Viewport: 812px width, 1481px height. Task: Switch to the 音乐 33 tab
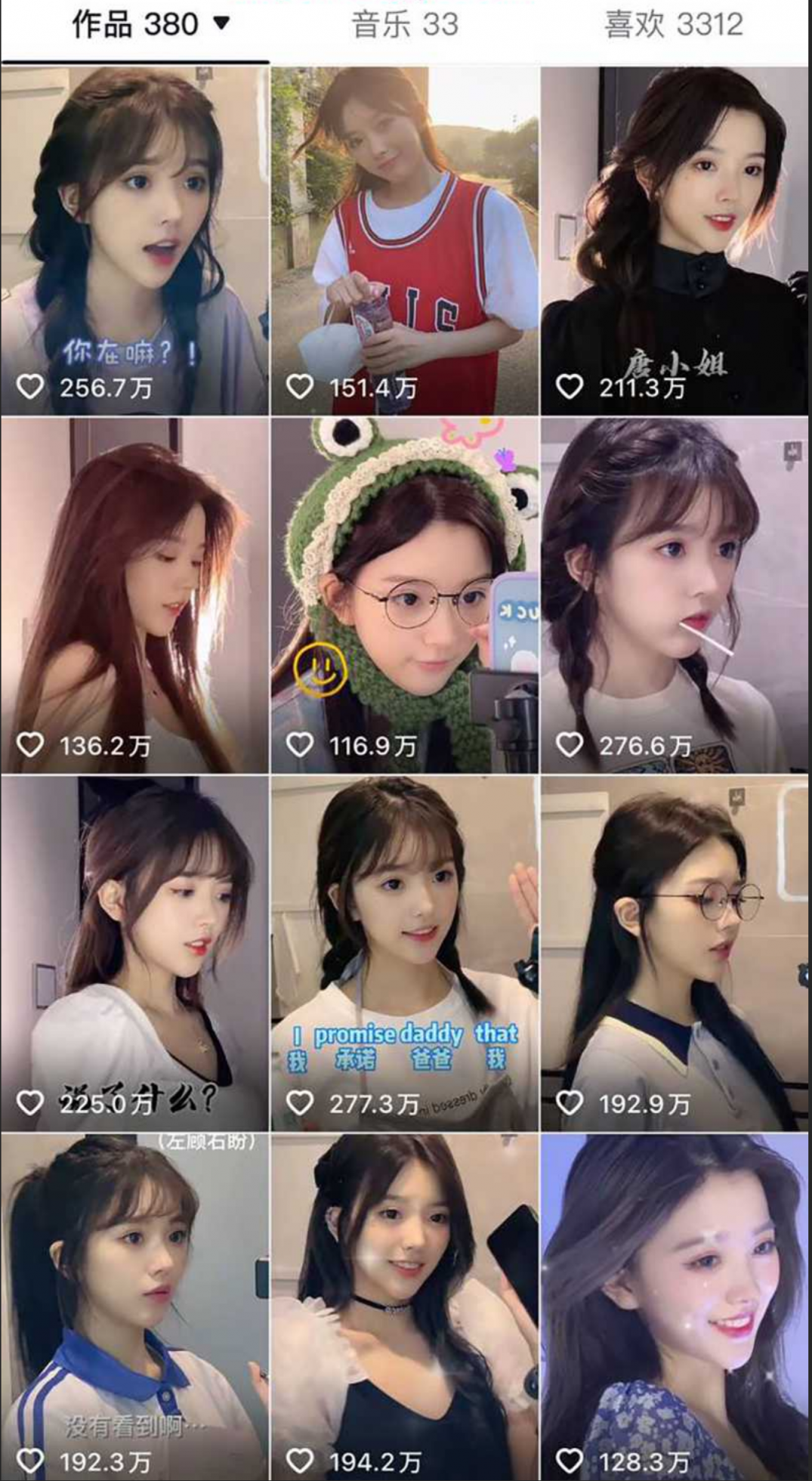[x=405, y=25]
